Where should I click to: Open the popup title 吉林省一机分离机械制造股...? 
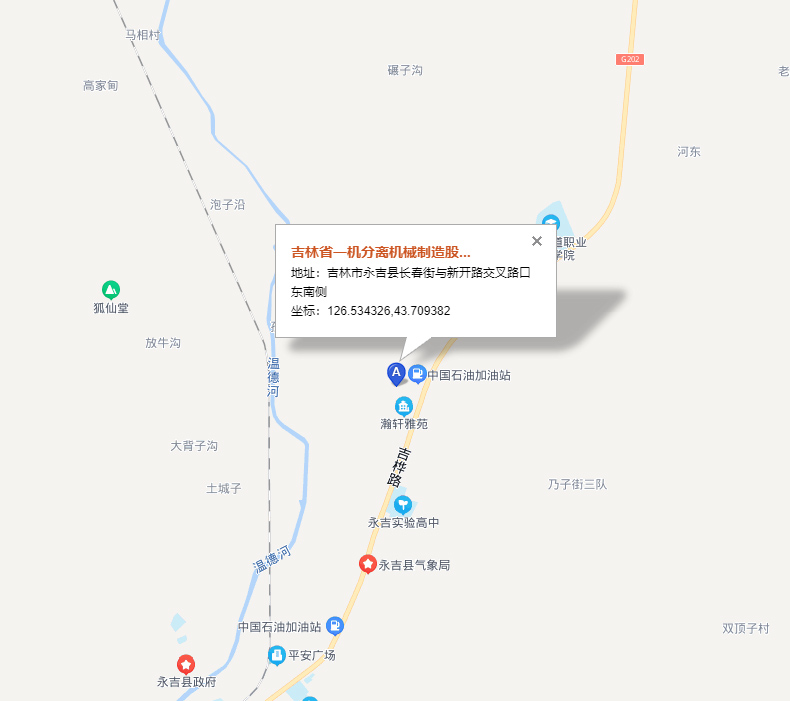click(x=380, y=252)
